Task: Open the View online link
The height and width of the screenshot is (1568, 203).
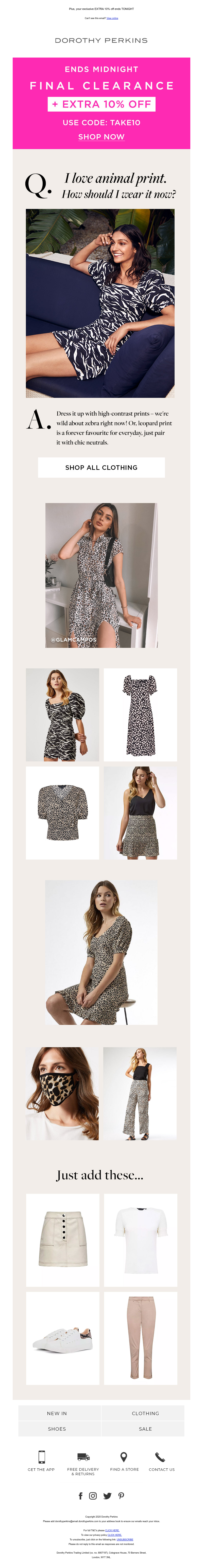Action: click(112, 18)
